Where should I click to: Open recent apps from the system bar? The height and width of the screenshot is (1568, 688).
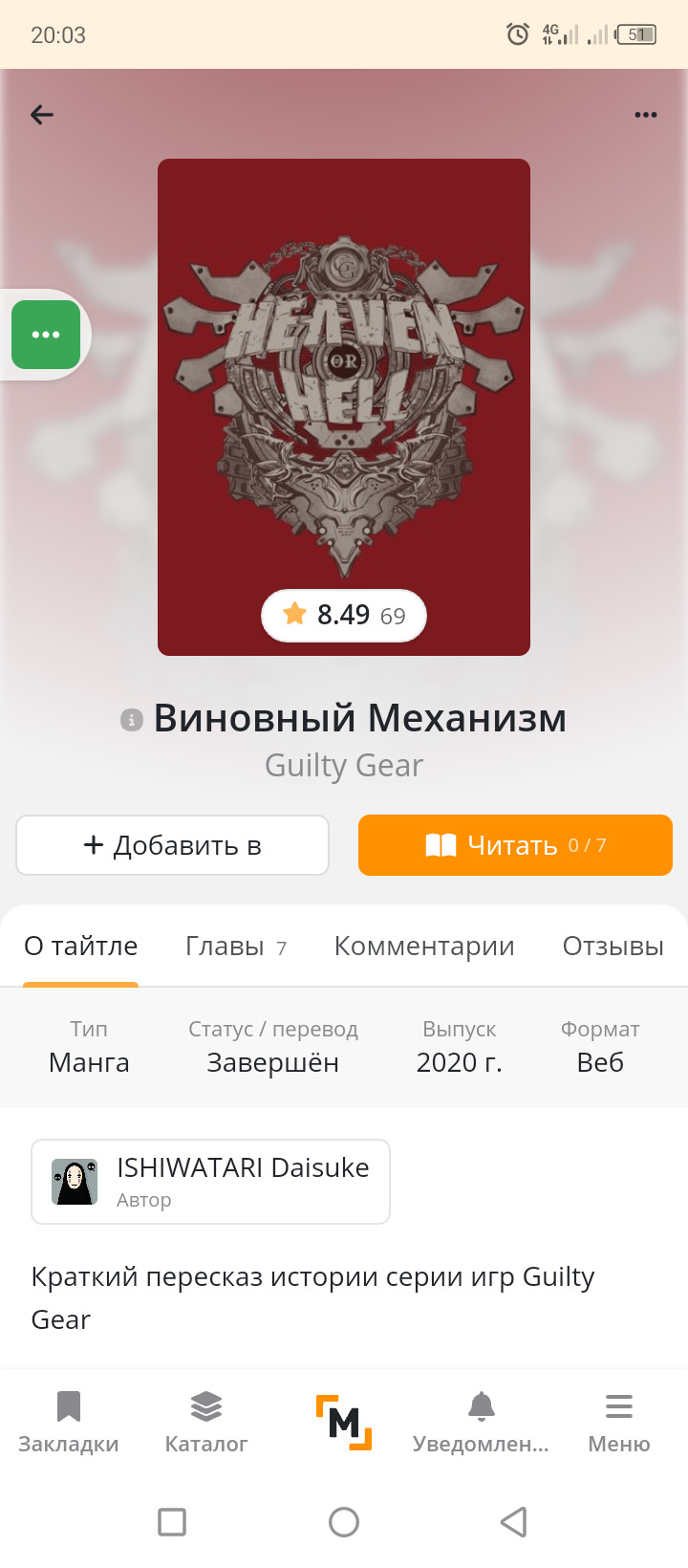coord(172,1521)
